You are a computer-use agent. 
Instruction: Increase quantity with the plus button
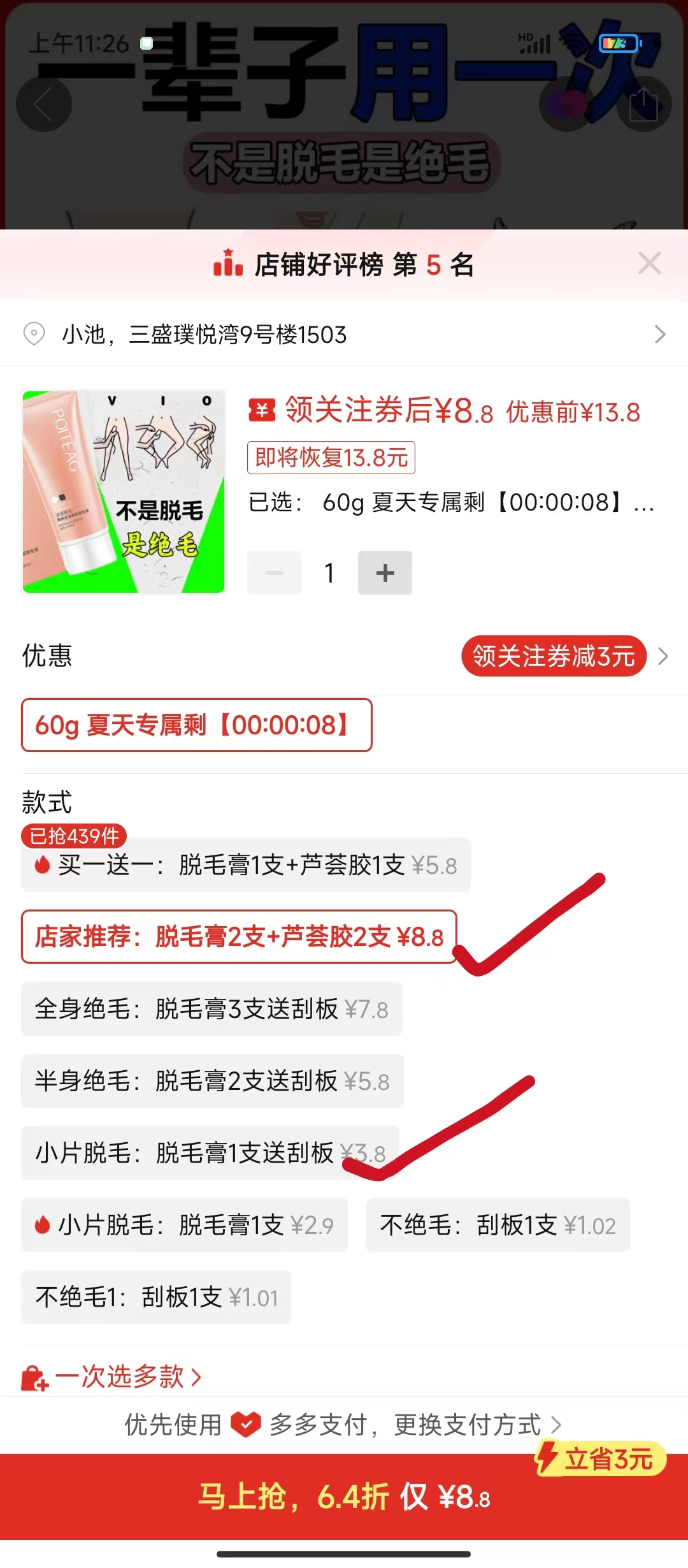click(385, 573)
